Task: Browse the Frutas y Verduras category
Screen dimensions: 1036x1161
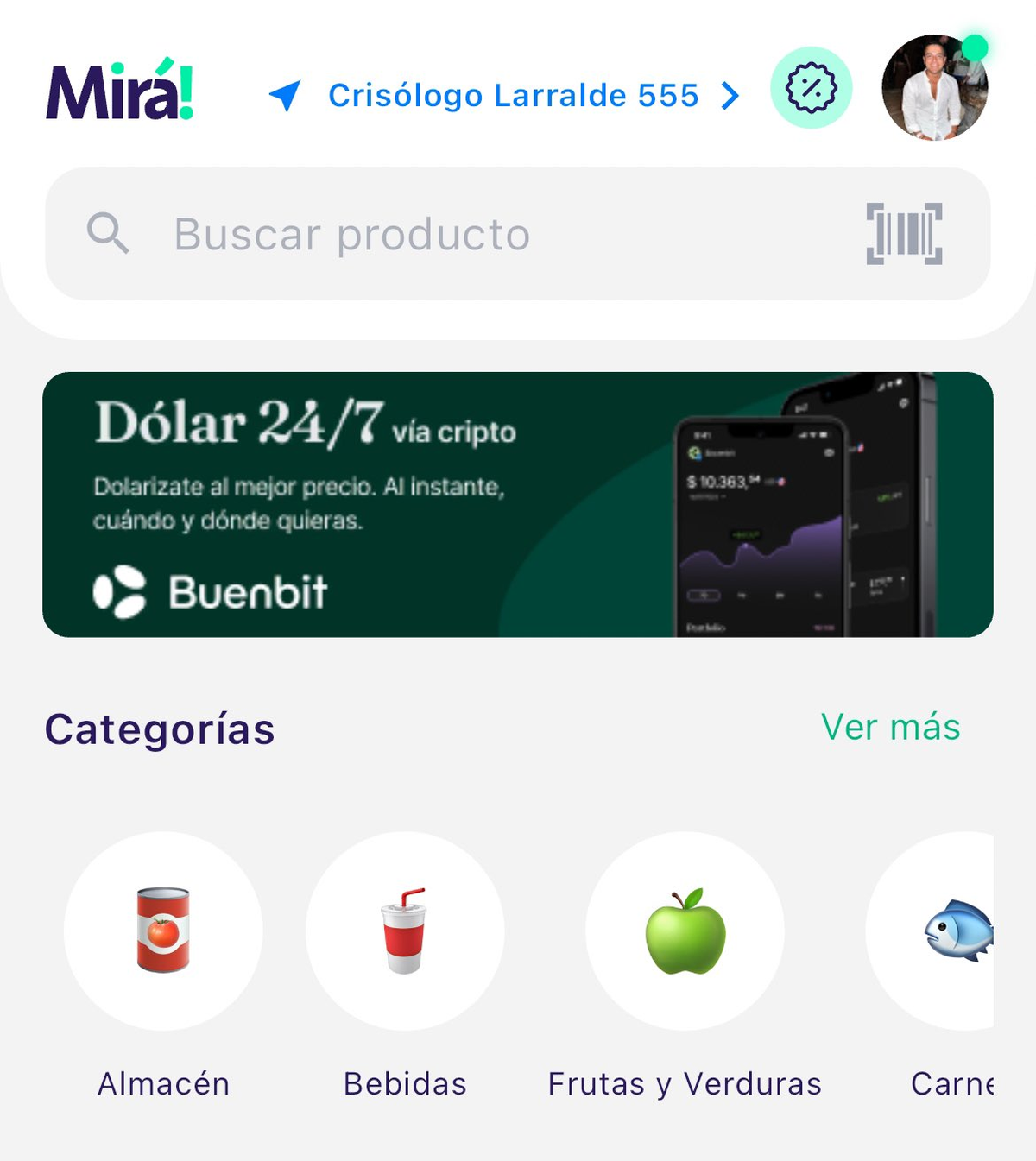Action: click(x=685, y=931)
